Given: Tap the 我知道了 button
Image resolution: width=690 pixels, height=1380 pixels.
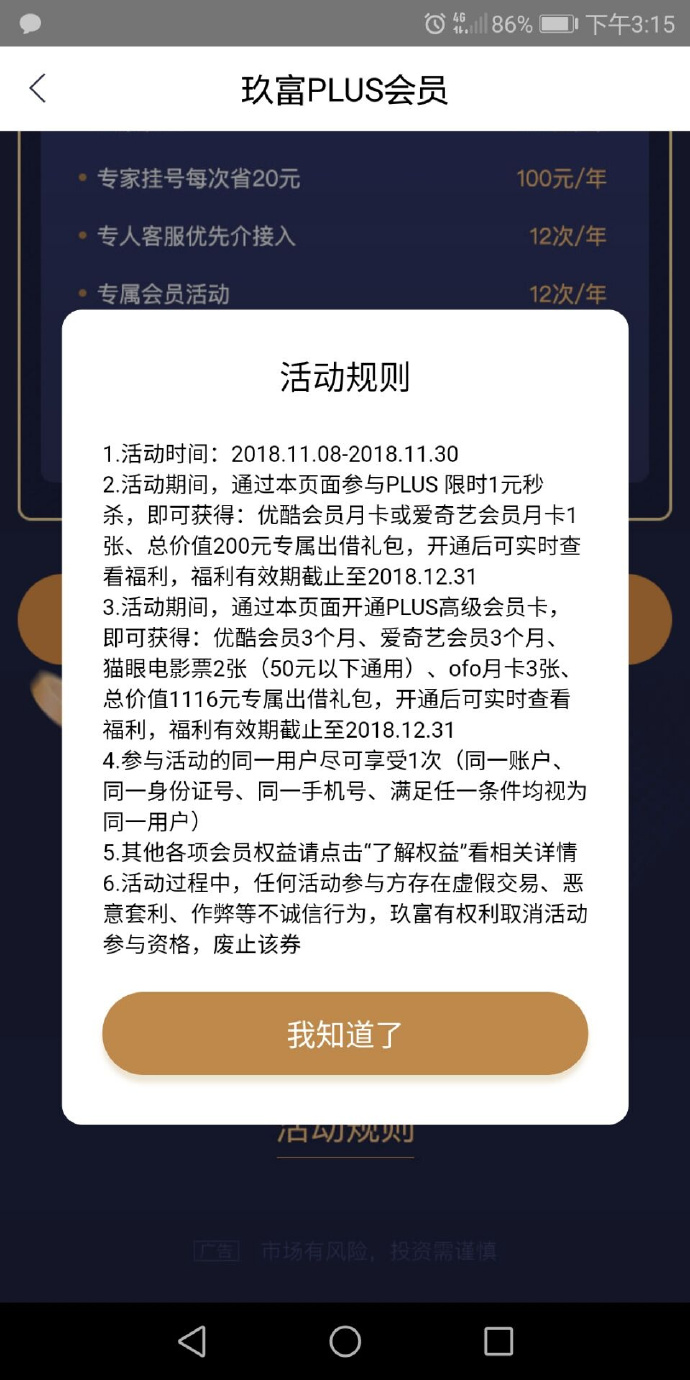Looking at the screenshot, I should tap(345, 1034).
